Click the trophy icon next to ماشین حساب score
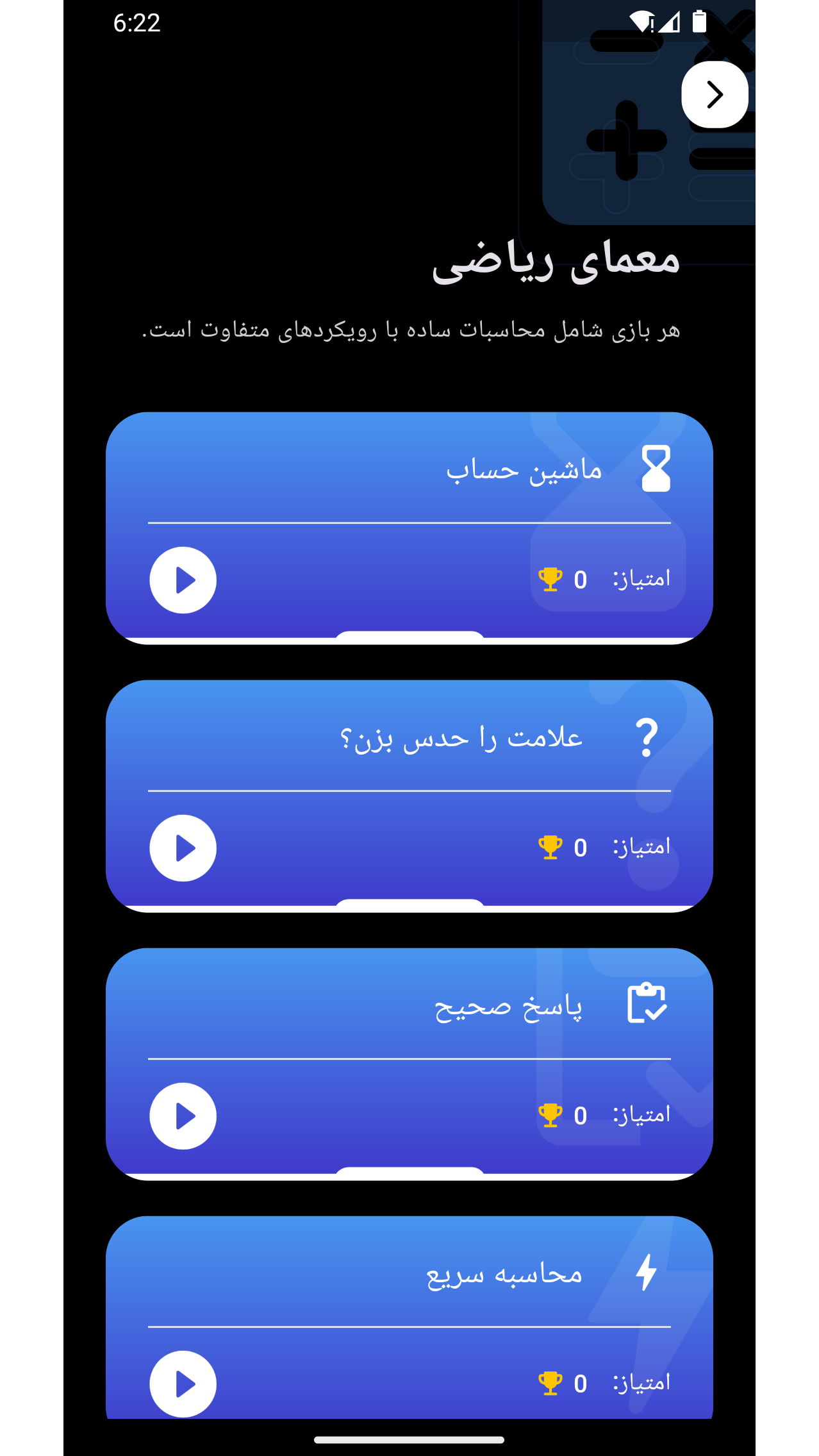 (x=550, y=578)
